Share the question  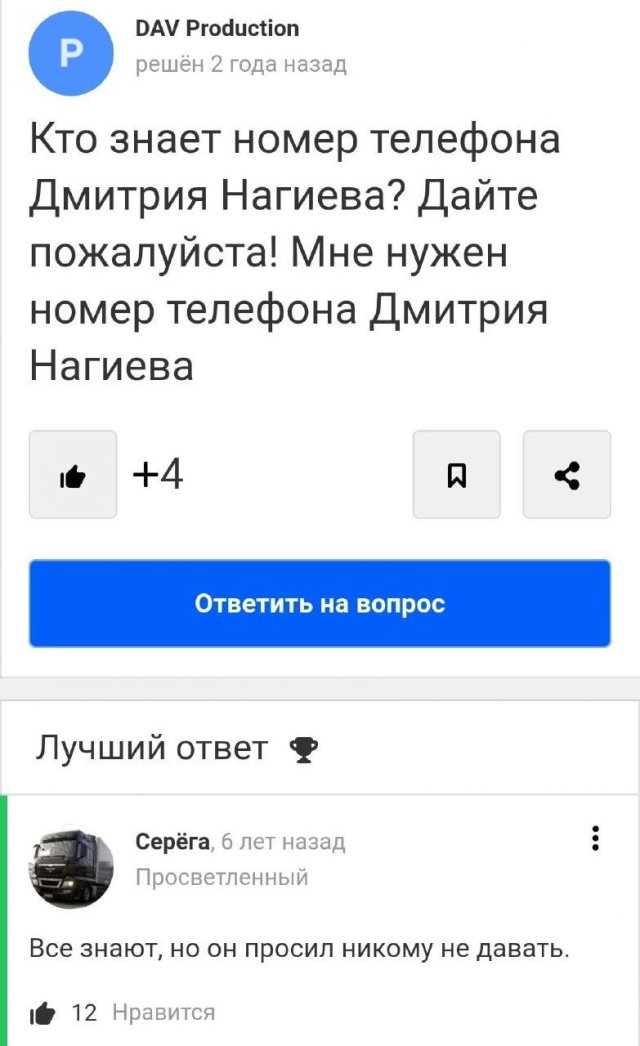[566, 475]
